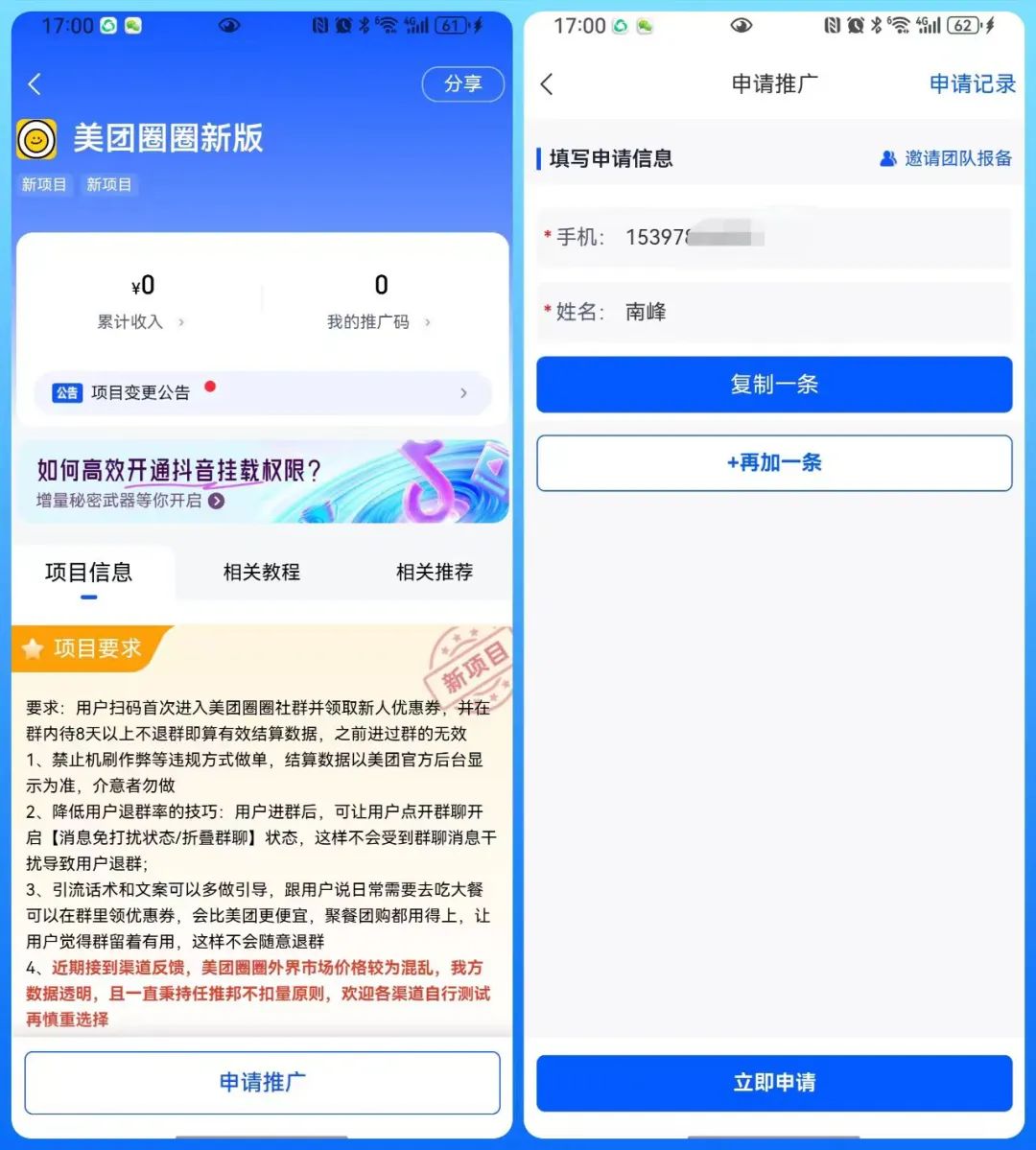Open 累计收入 details
The image size is (1036, 1150).
pyautogui.click(x=140, y=302)
